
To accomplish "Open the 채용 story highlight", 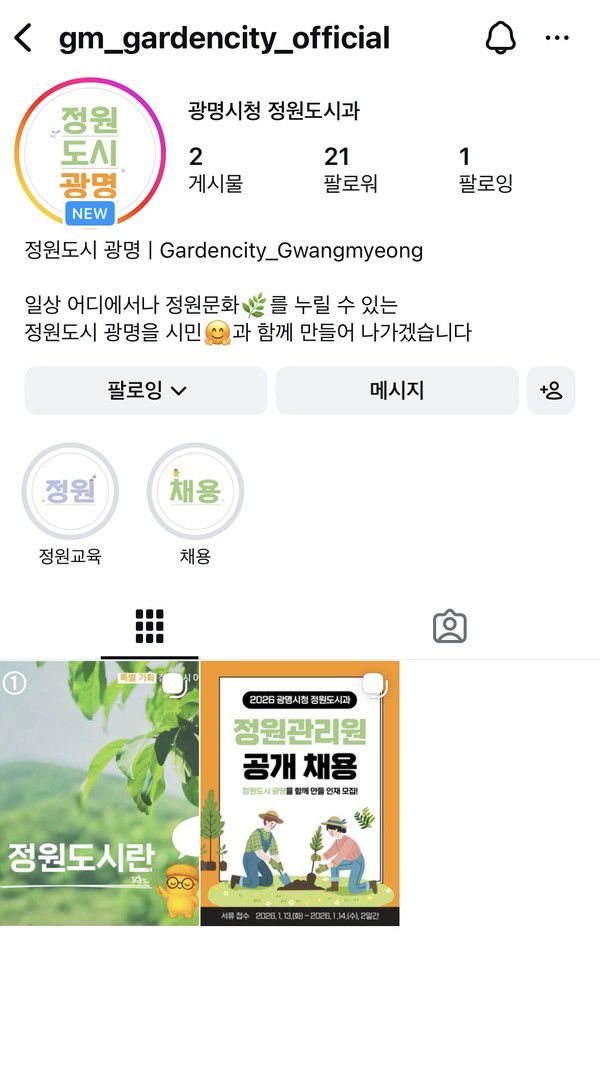I will pyautogui.click(x=195, y=492).
